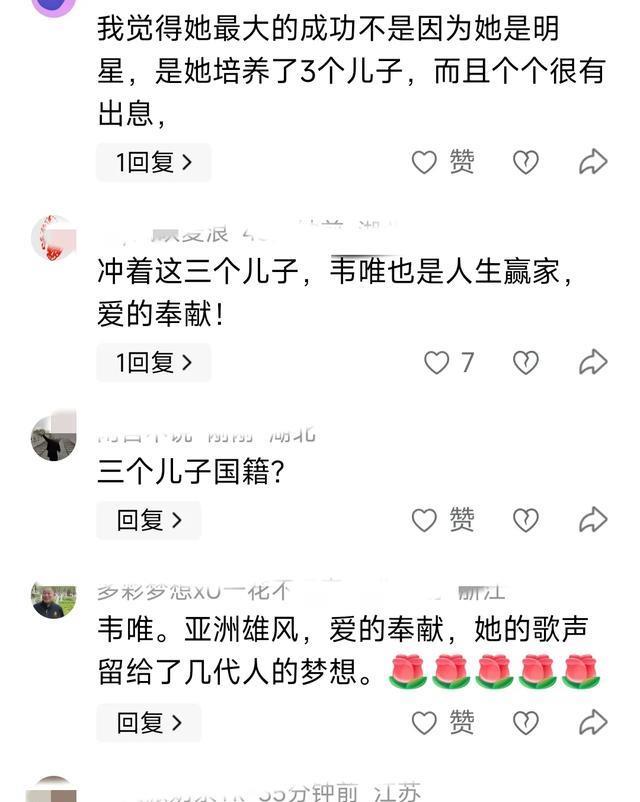Dislike the comment about 培养了3个儿子
This screenshot has height=802, width=640.
pyautogui.click(x=526, y=162)
